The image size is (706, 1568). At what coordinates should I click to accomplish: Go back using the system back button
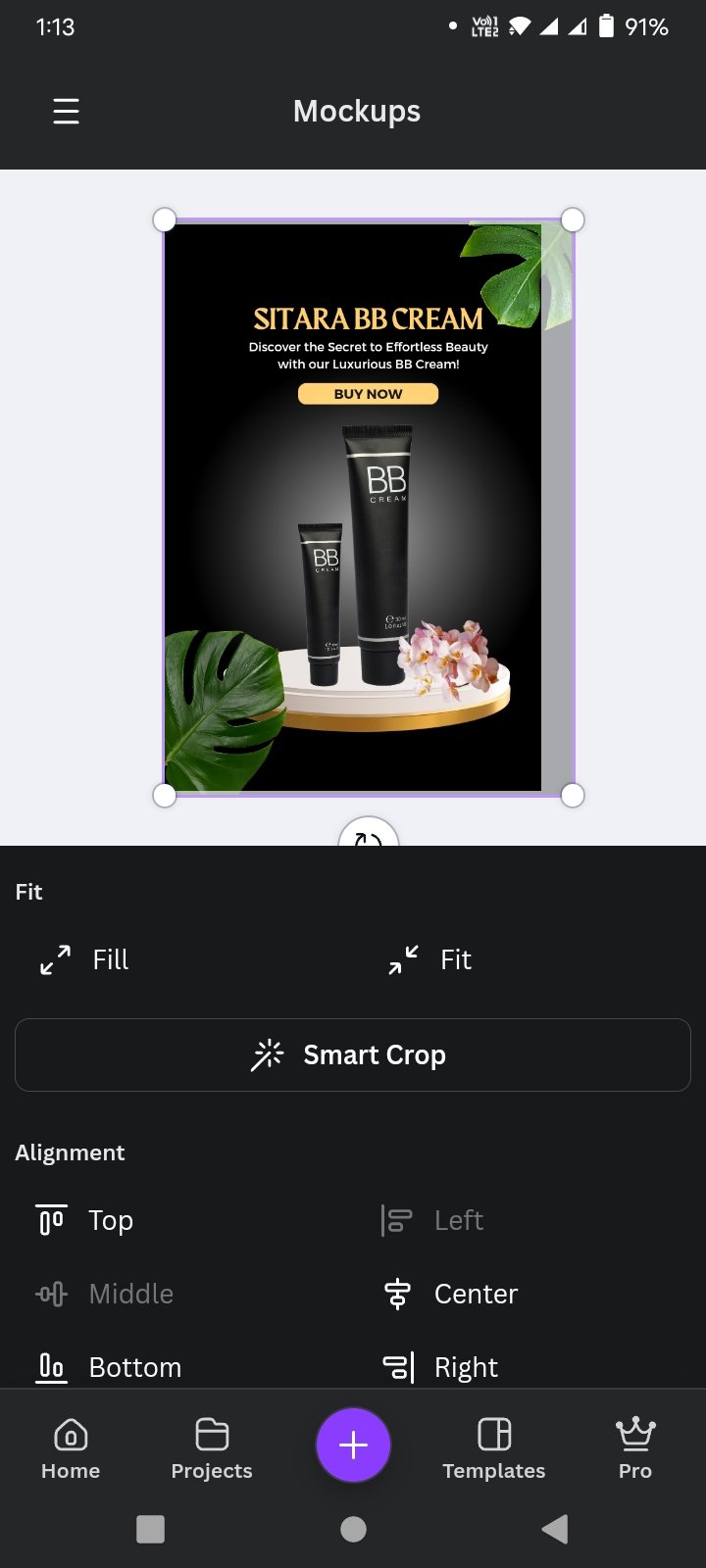click(x=555, y=1529)
